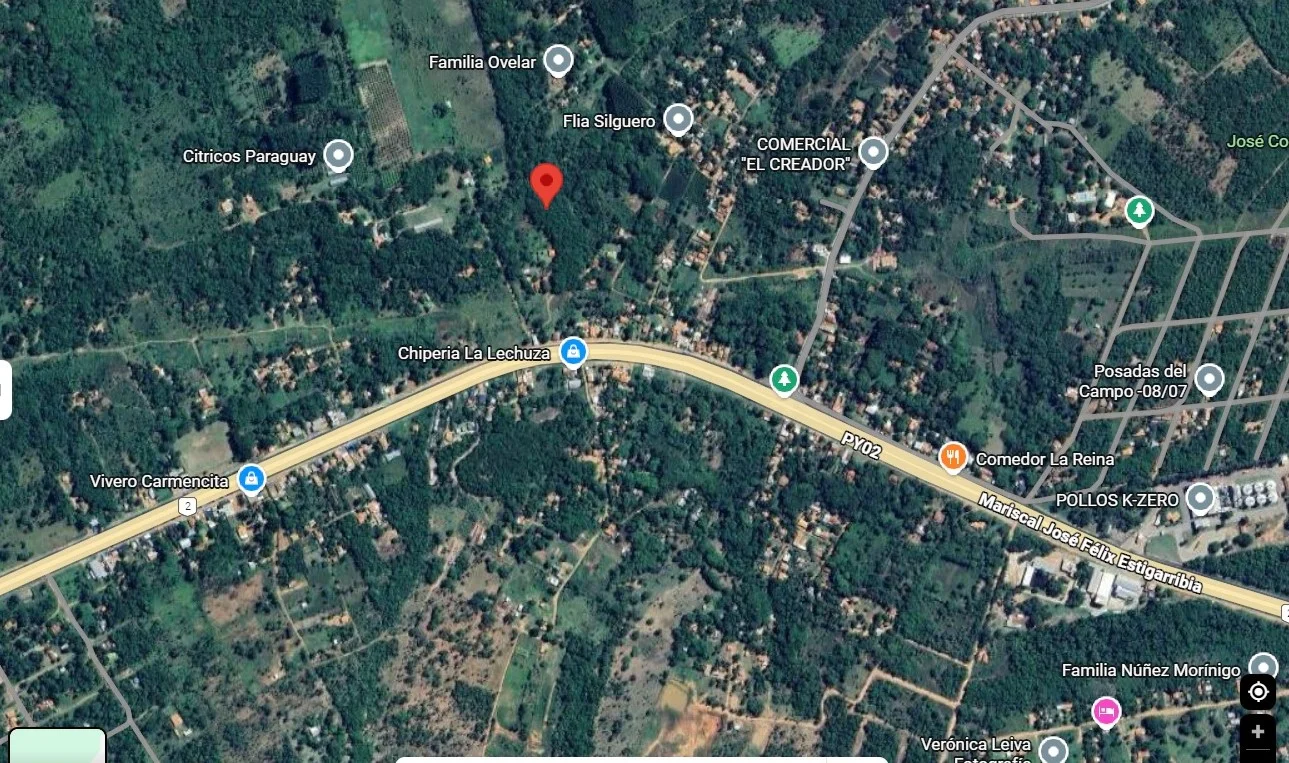Open Familia Núñez Morínigo marker

1263,667
